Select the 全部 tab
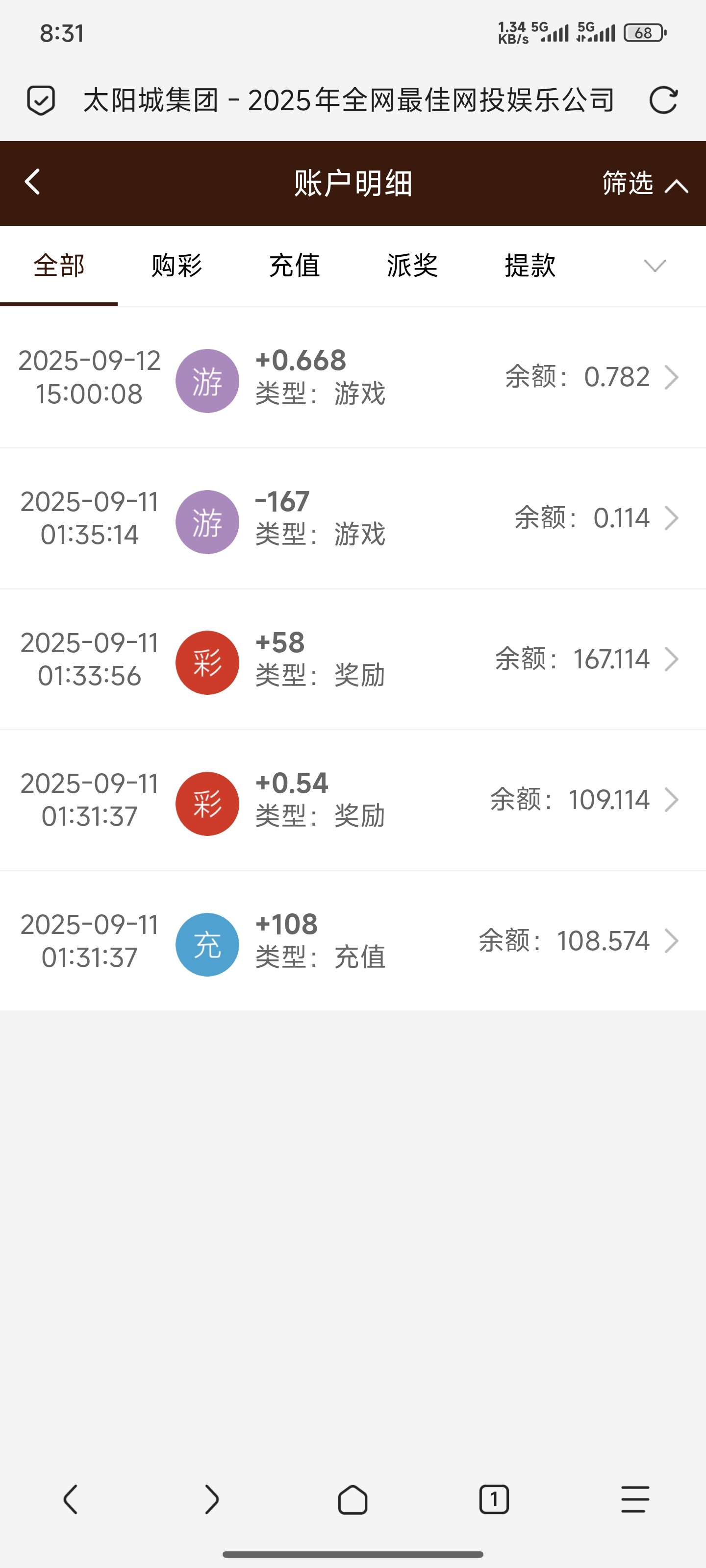The width and height of the screenshot is (706, 1568). [x=59, y=266]
